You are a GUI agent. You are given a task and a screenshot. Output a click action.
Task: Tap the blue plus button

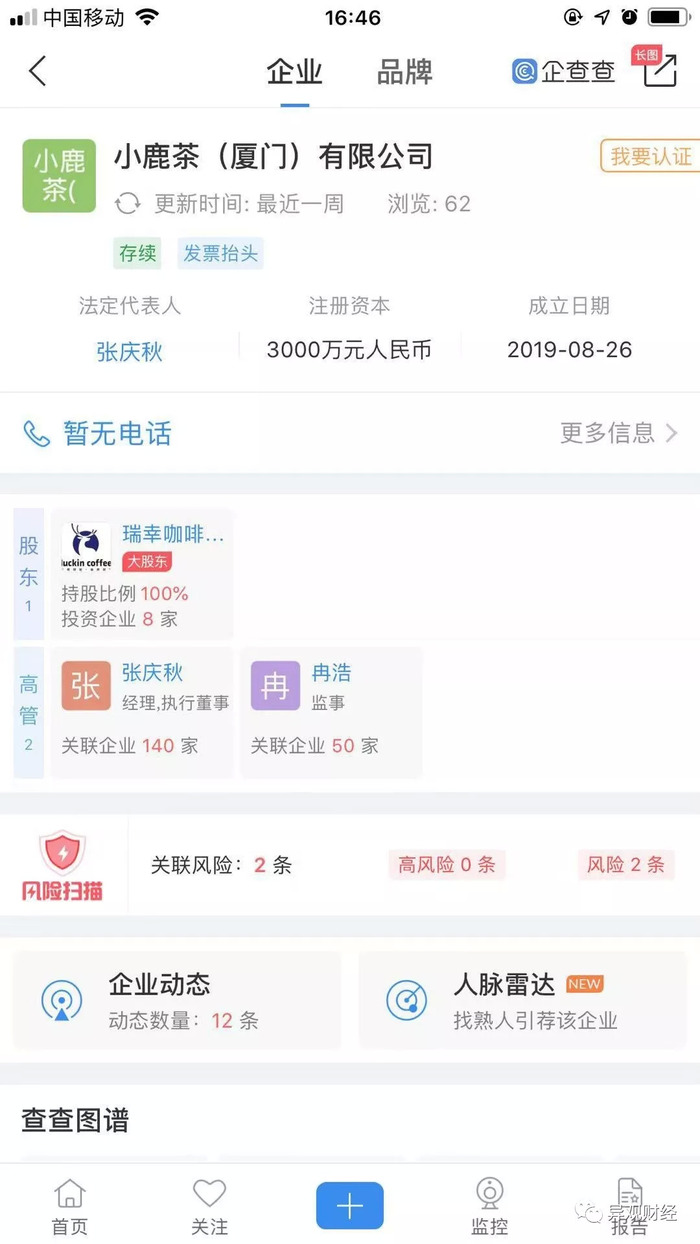(349, 1205)
